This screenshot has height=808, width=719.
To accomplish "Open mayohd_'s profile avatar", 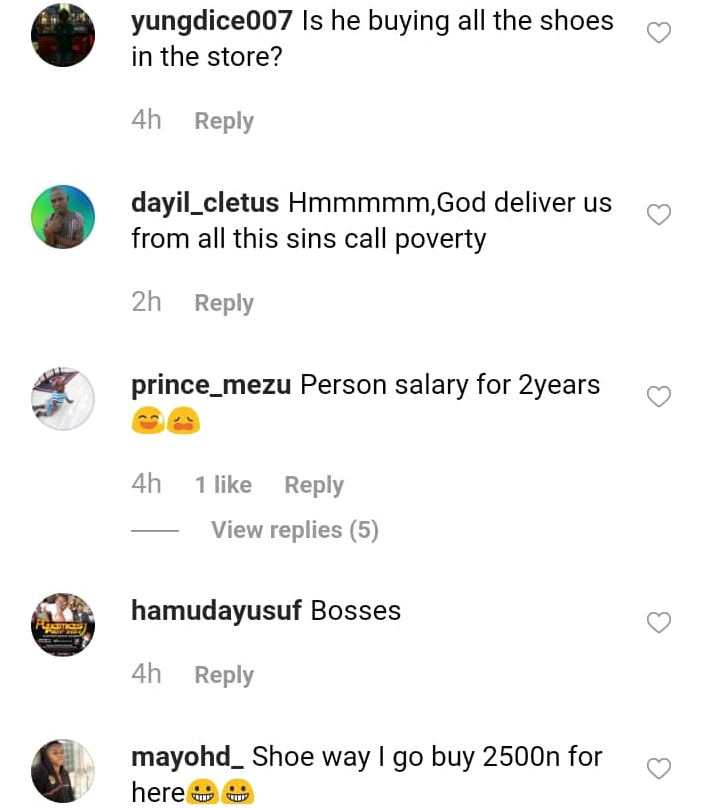I will 63,771.
